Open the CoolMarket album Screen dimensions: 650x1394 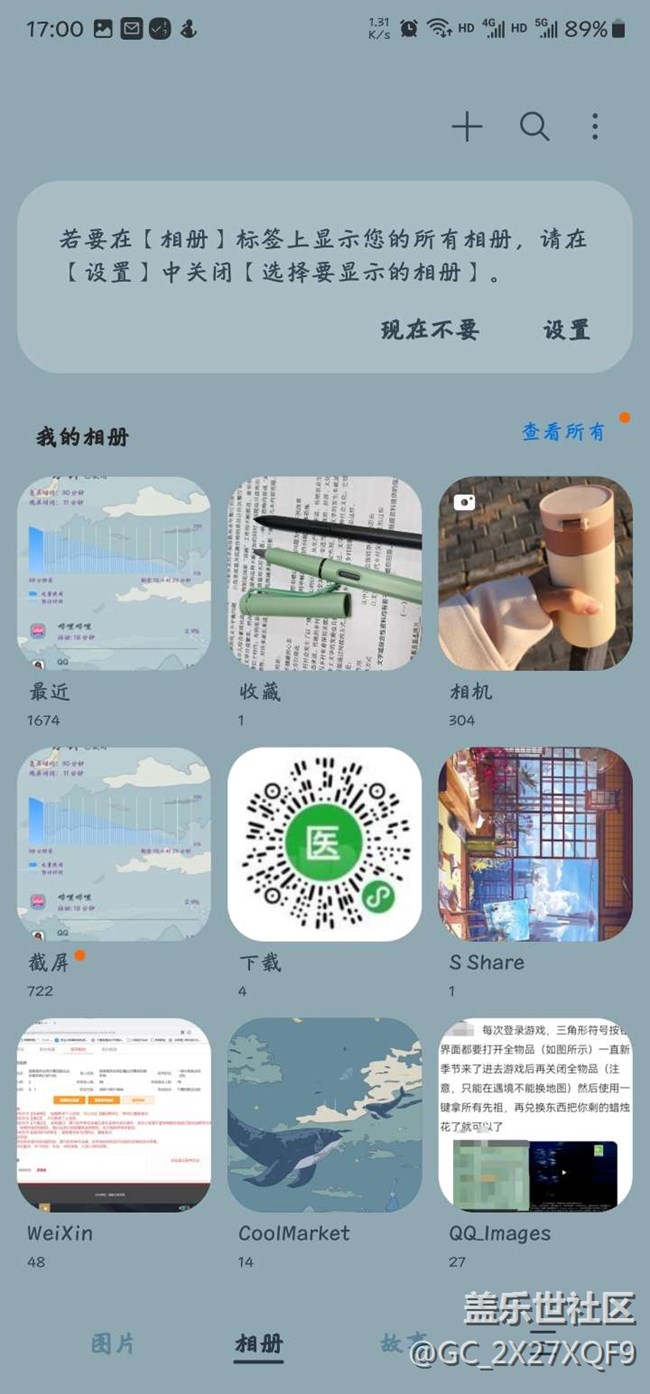click(325, 1115)
